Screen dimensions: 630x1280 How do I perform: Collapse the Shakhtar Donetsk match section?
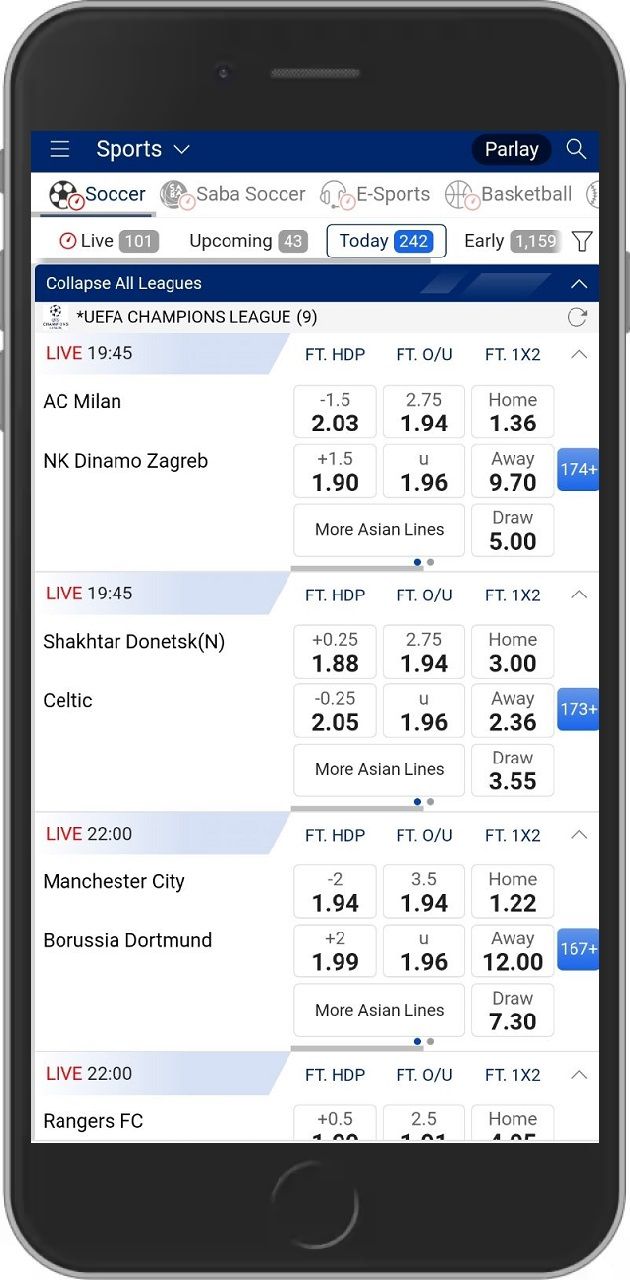tap(578, 594)
